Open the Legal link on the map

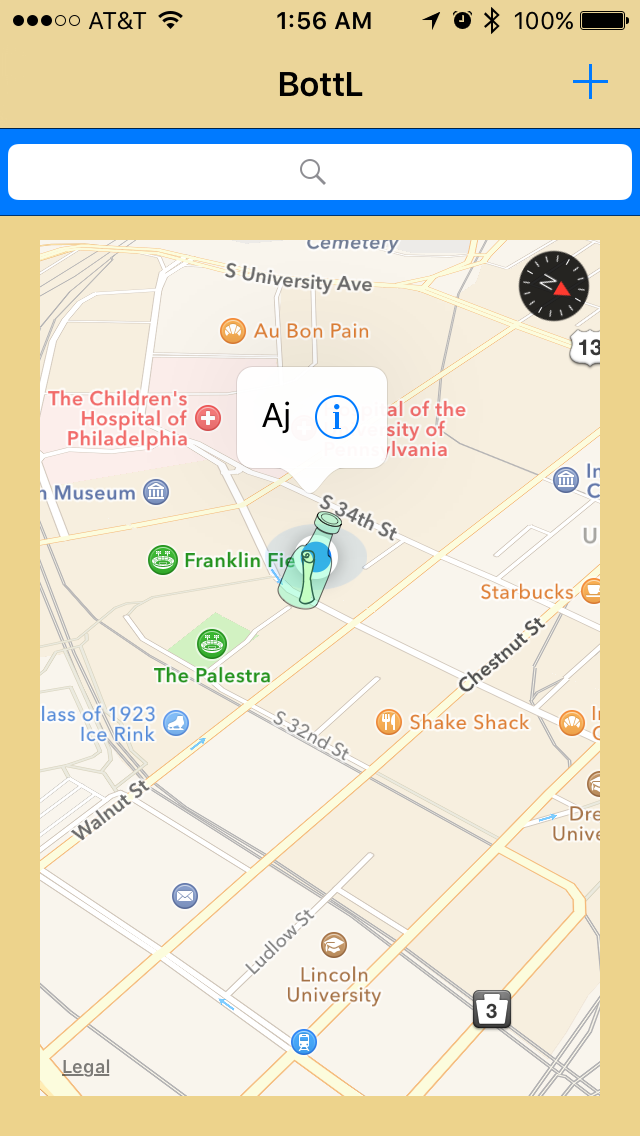pos(86,1066)
